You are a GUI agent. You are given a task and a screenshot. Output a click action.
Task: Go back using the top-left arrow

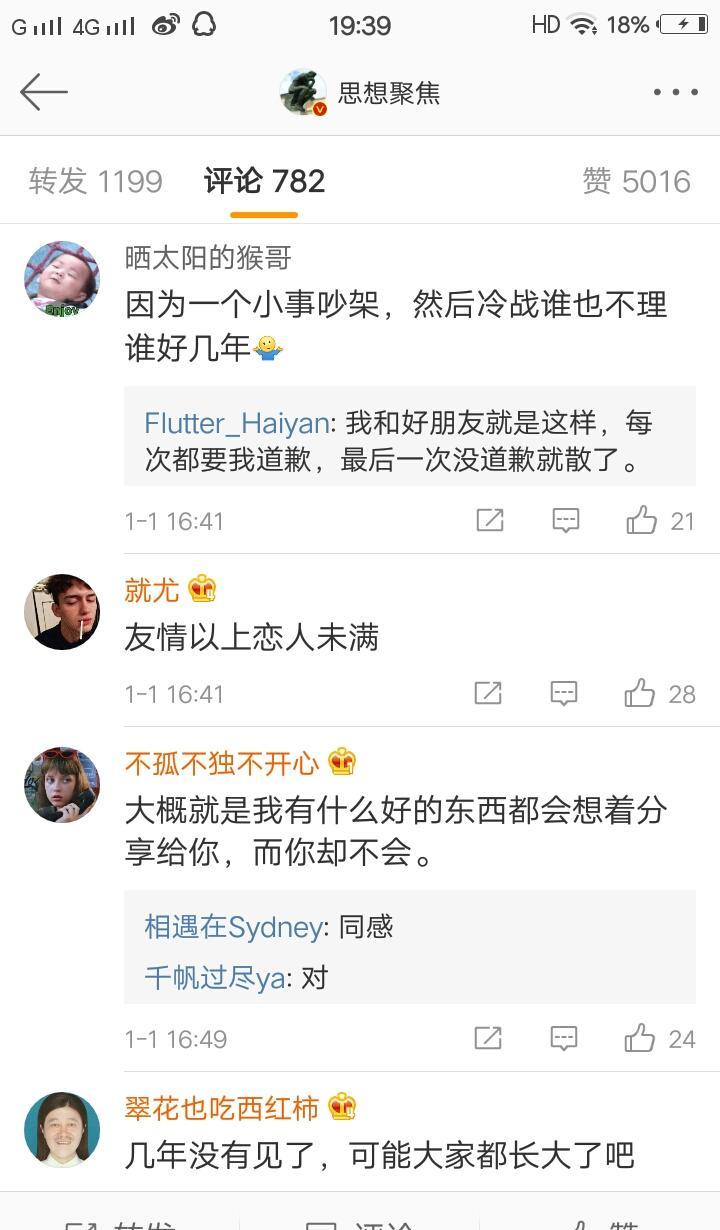(44, 92)
